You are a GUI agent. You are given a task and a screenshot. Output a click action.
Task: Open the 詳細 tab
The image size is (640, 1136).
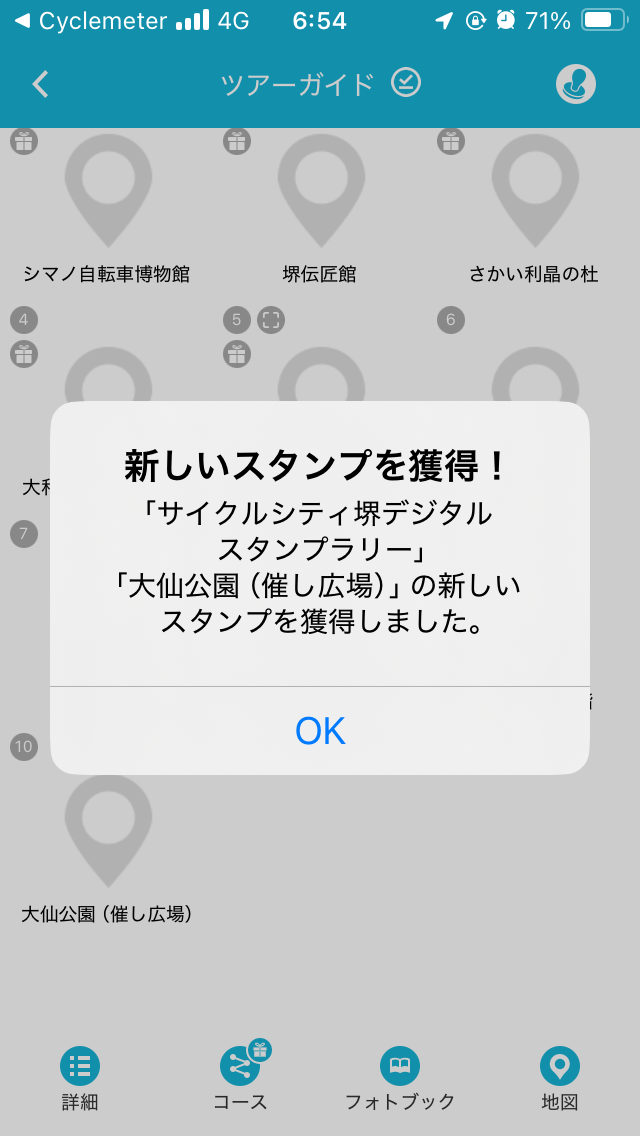pos(80,1079)
